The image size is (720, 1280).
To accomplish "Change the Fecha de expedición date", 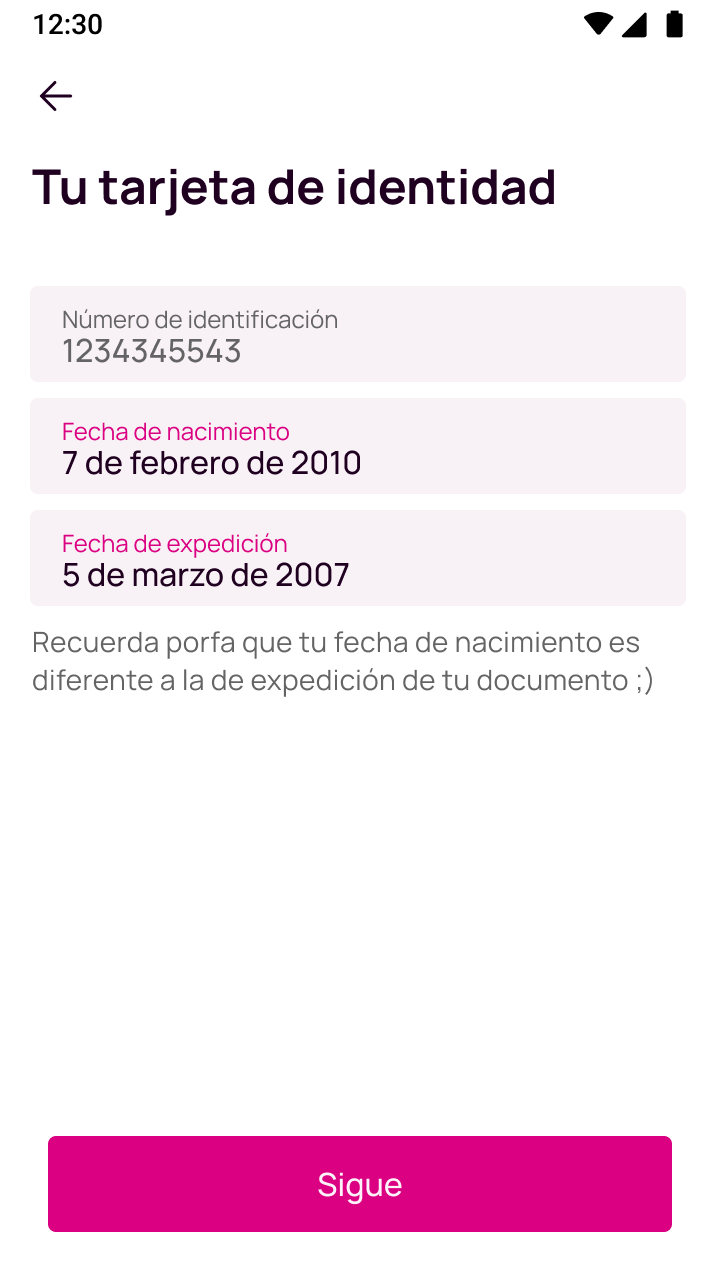I will point(358,558).
